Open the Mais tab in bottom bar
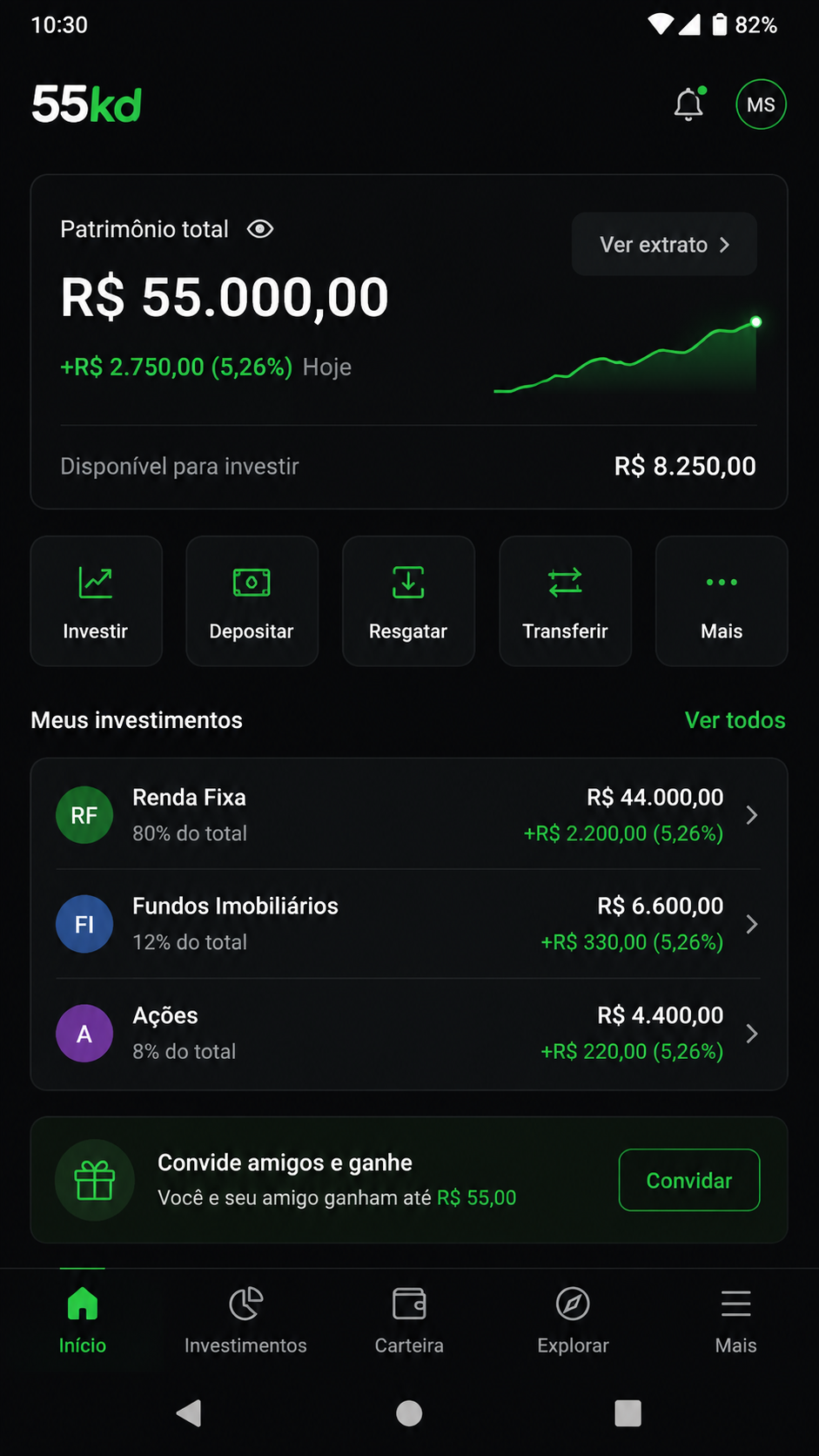Screen dimensions: 819x1456 coord(735,1321)
